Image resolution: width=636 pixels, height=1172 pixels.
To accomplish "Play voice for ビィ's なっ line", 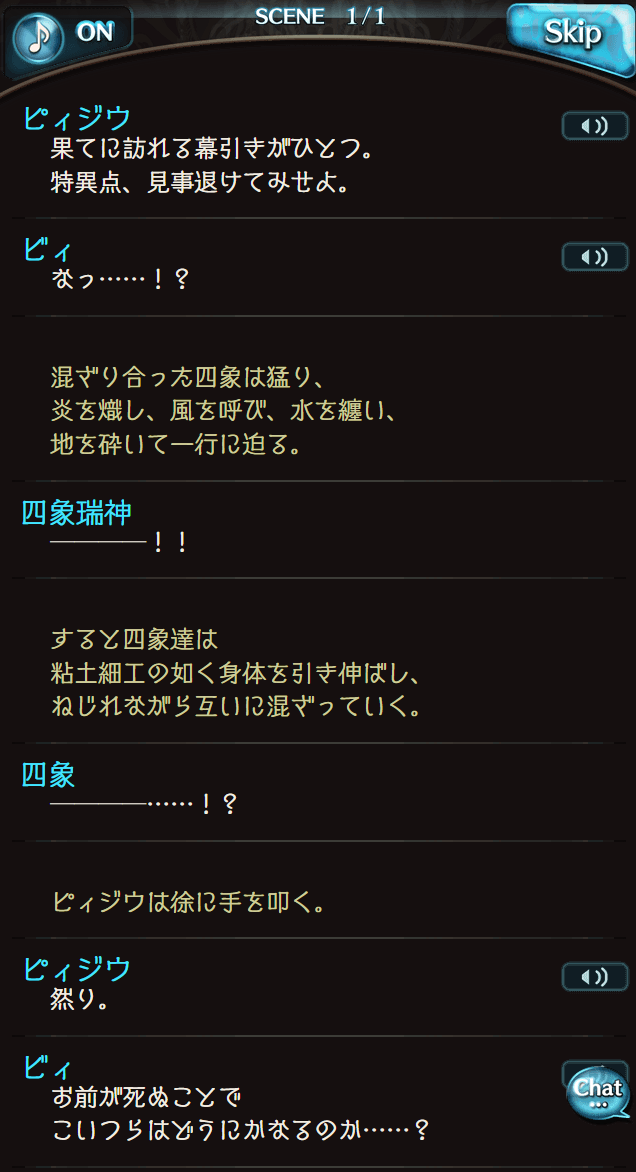I will pyautogui.click(x=594, y=257).
